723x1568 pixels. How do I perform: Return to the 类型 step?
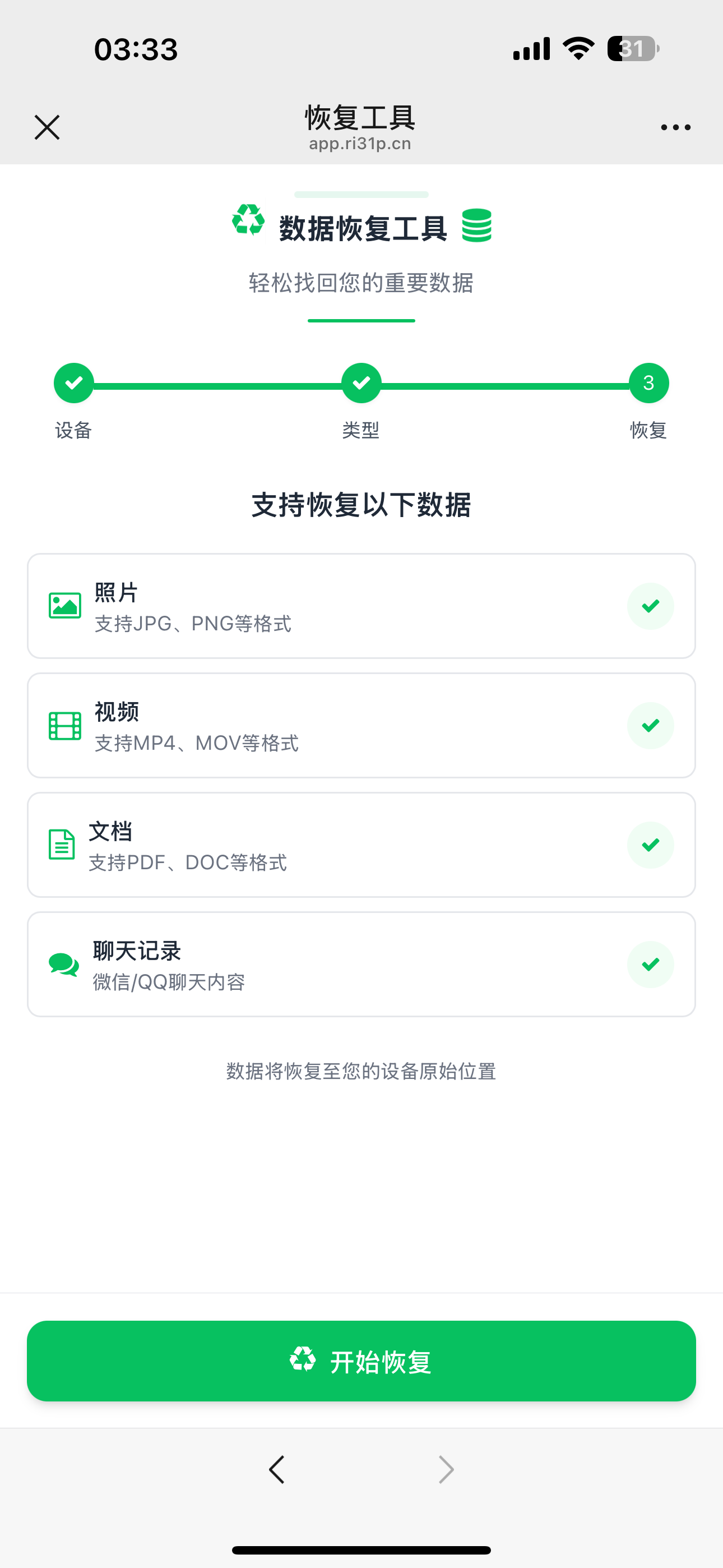[x=361, y=384]
